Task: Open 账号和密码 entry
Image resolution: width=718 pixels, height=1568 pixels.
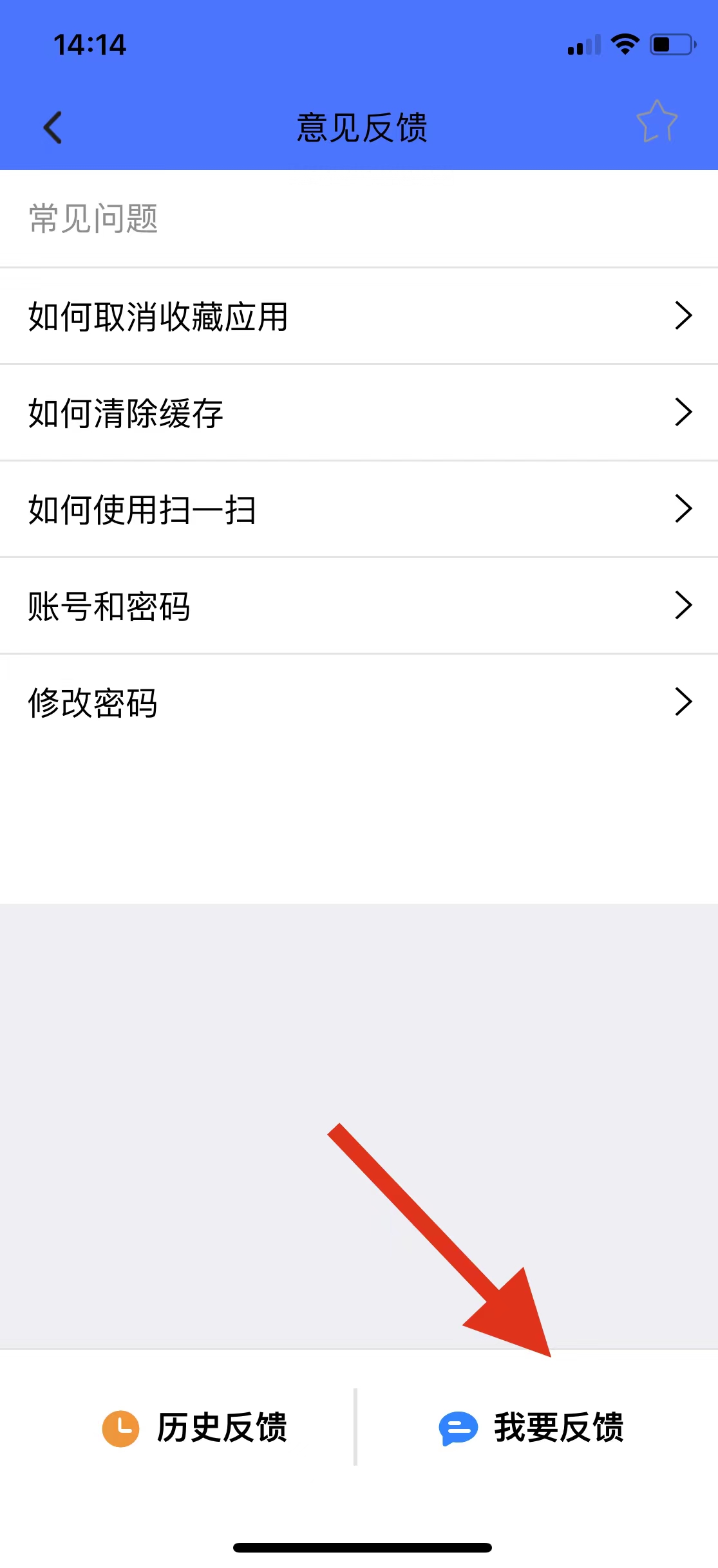Action: [x=359, y=606]
